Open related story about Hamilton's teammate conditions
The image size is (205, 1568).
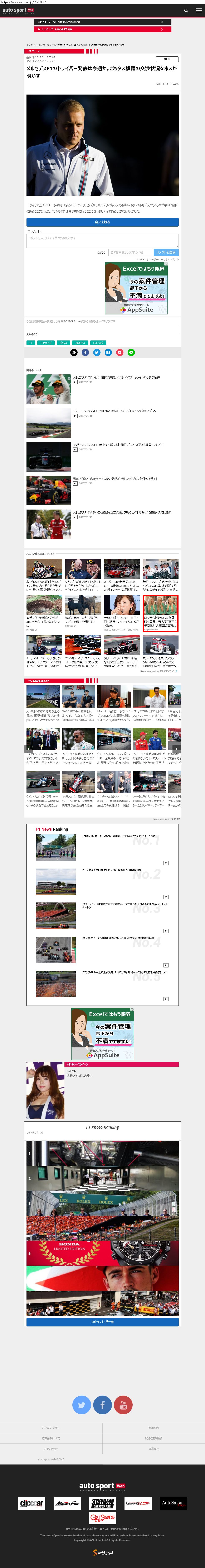point(116,377)
